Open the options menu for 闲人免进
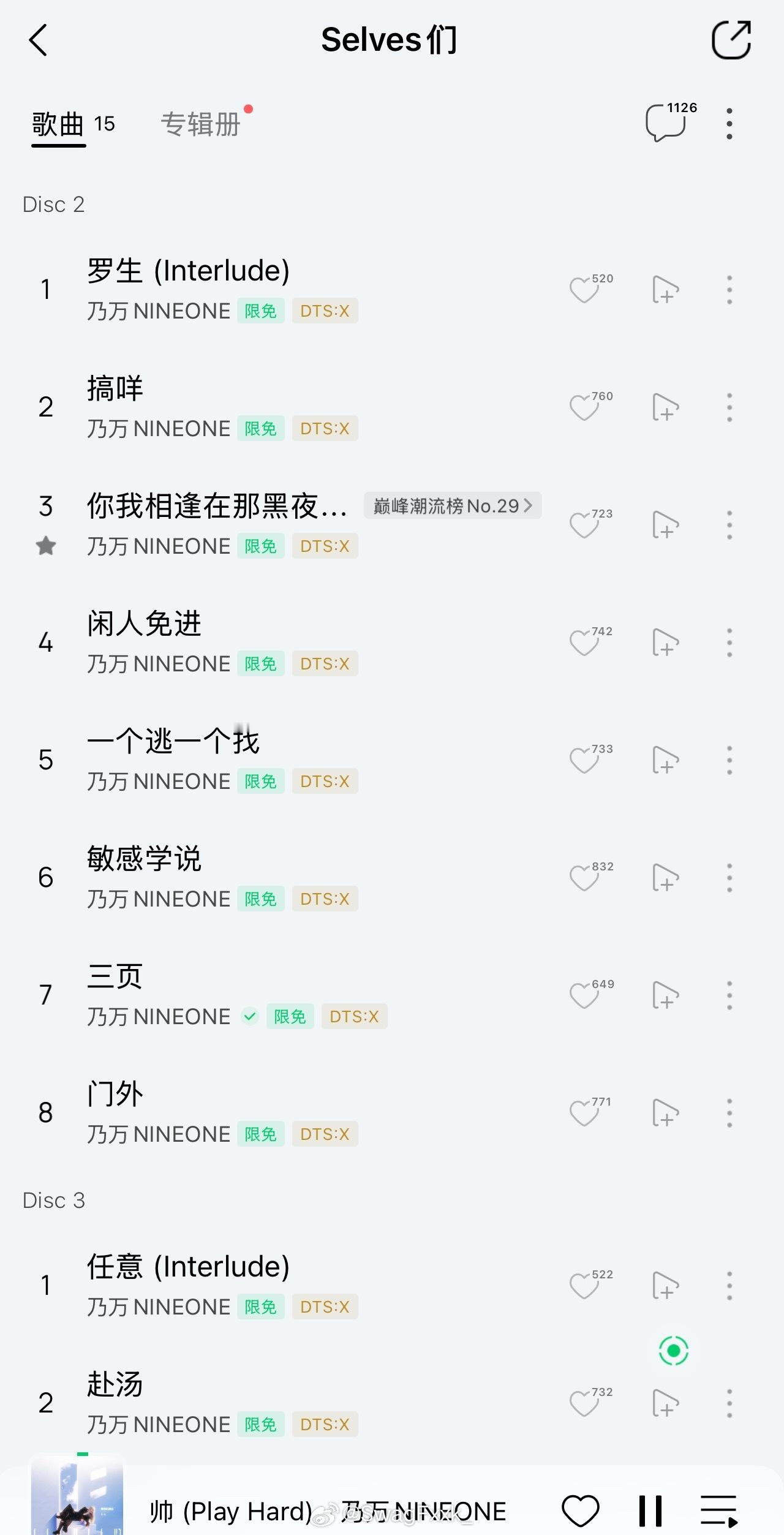The width and height of the screenshot is (784, 1535). (729, 642)
